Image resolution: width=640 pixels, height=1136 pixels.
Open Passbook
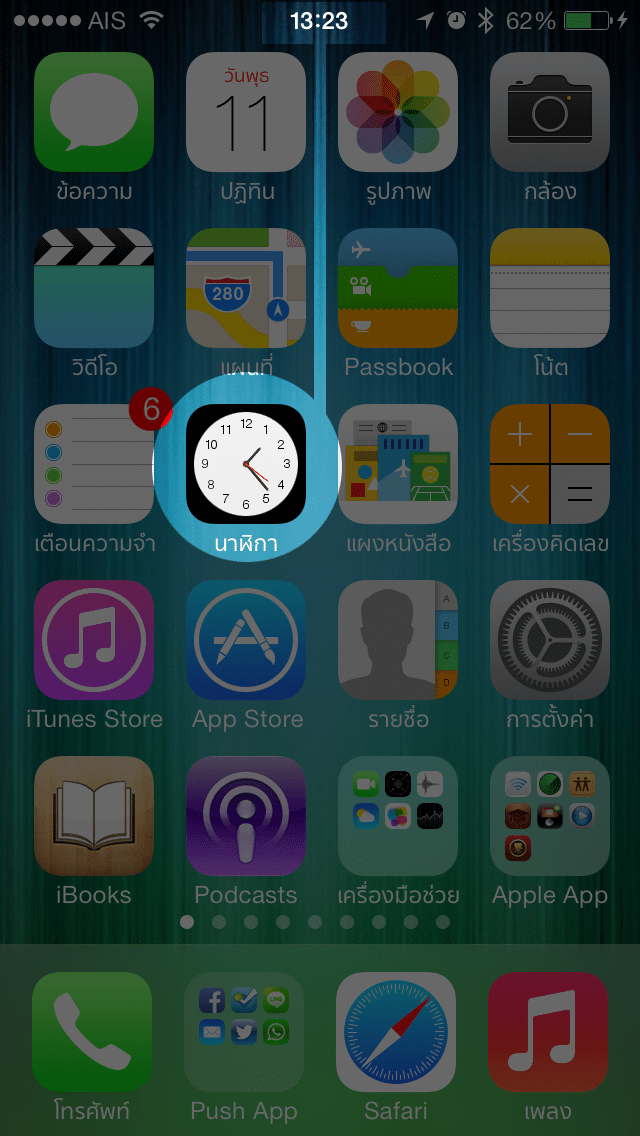398,288
